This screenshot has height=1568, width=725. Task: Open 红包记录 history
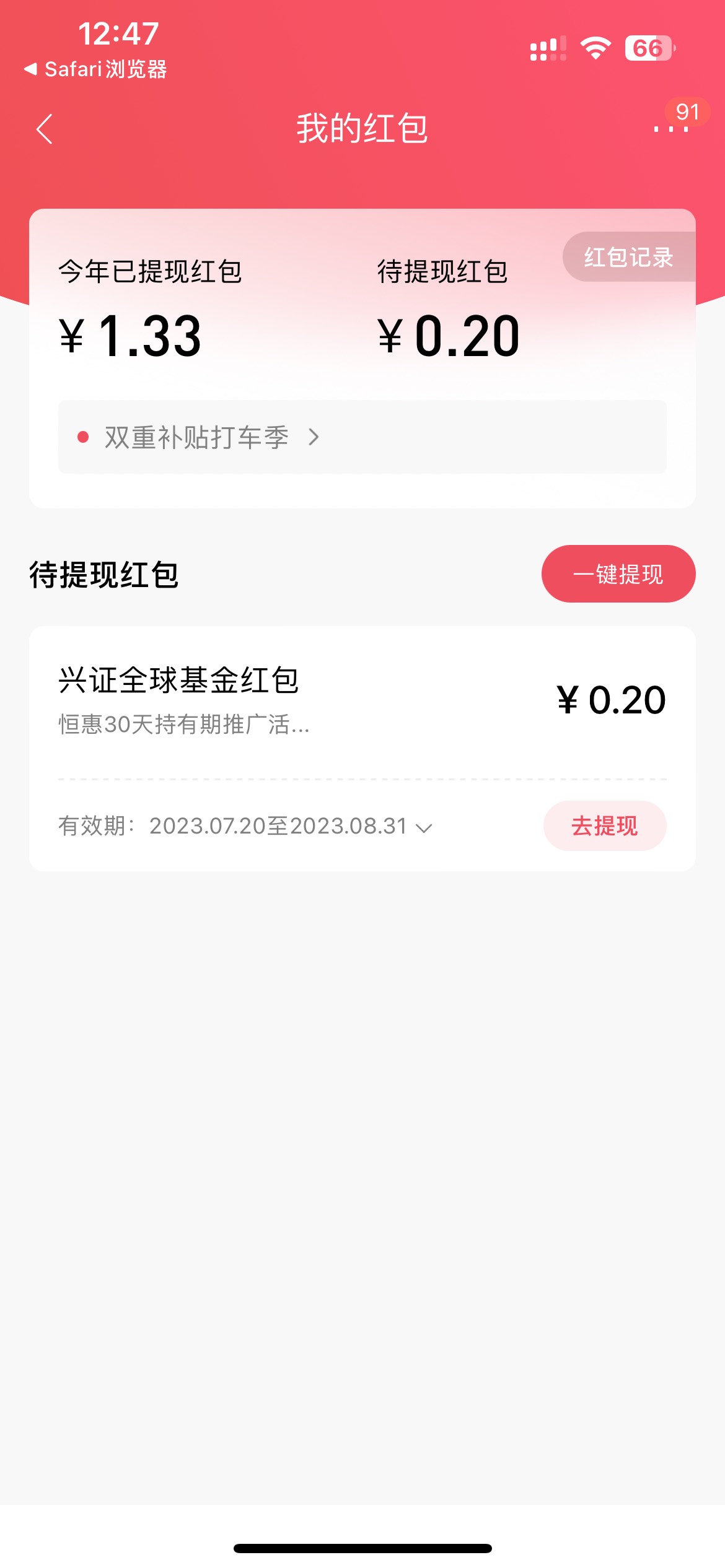click(x=629, y=257)
